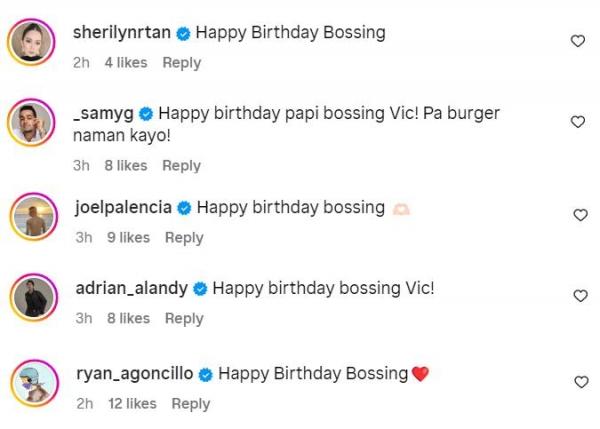Reply to sherilynrtan's comment

pyautogui.click(x=181, y=62)
